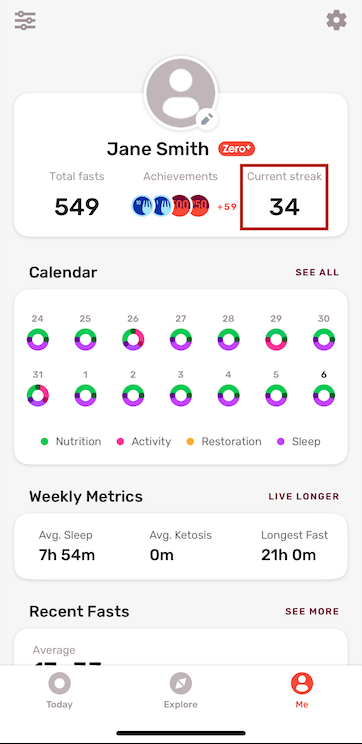Edit profile photo with pencil icon
The width and height of the screenshot is (362, 744).
point(207,119)
